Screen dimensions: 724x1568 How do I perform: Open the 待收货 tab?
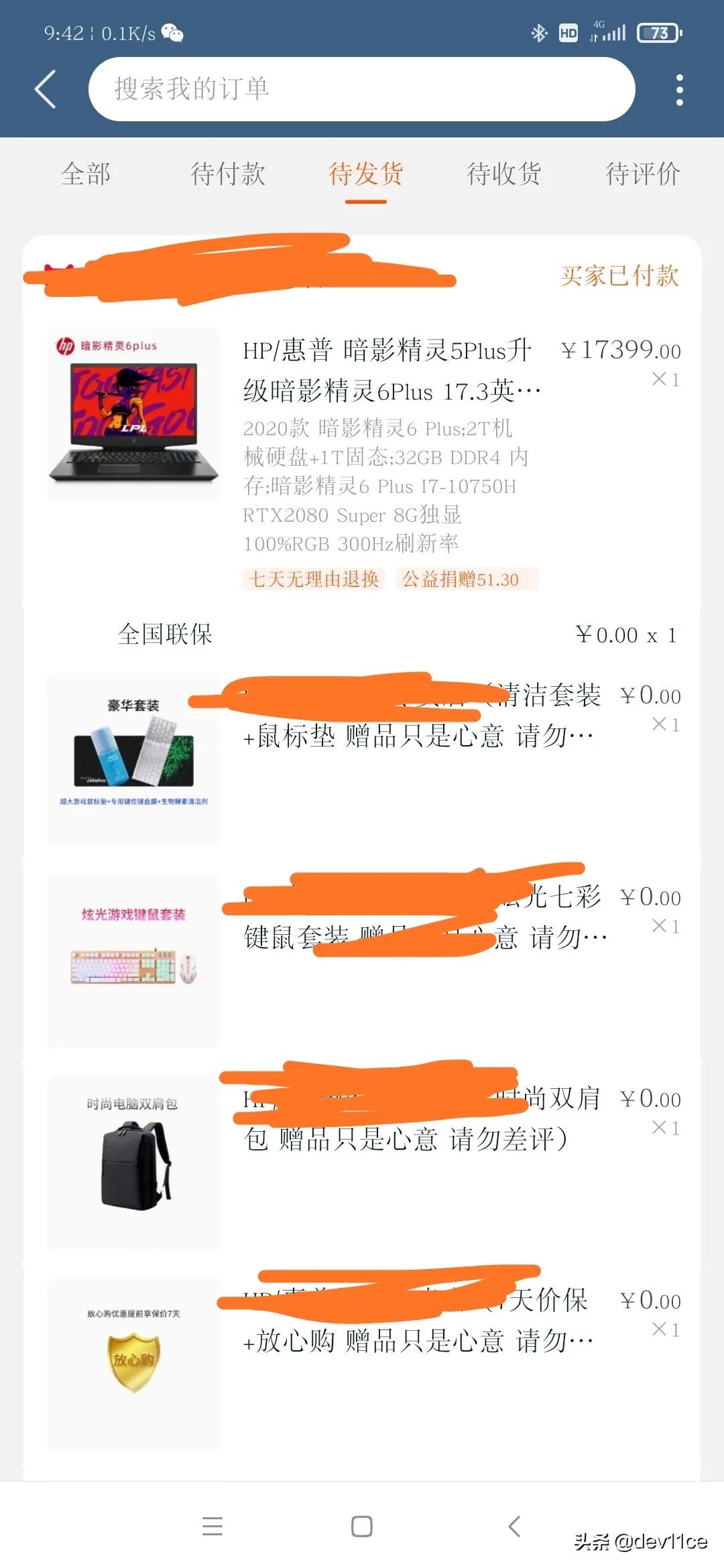[x=505, y=174]
